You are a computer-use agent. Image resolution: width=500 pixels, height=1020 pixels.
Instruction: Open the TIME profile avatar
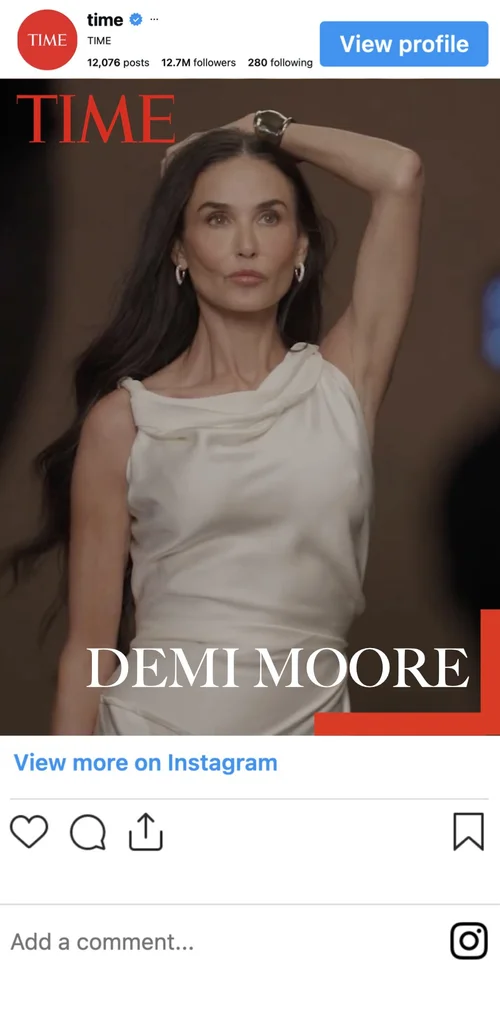[x=47, y=40]
